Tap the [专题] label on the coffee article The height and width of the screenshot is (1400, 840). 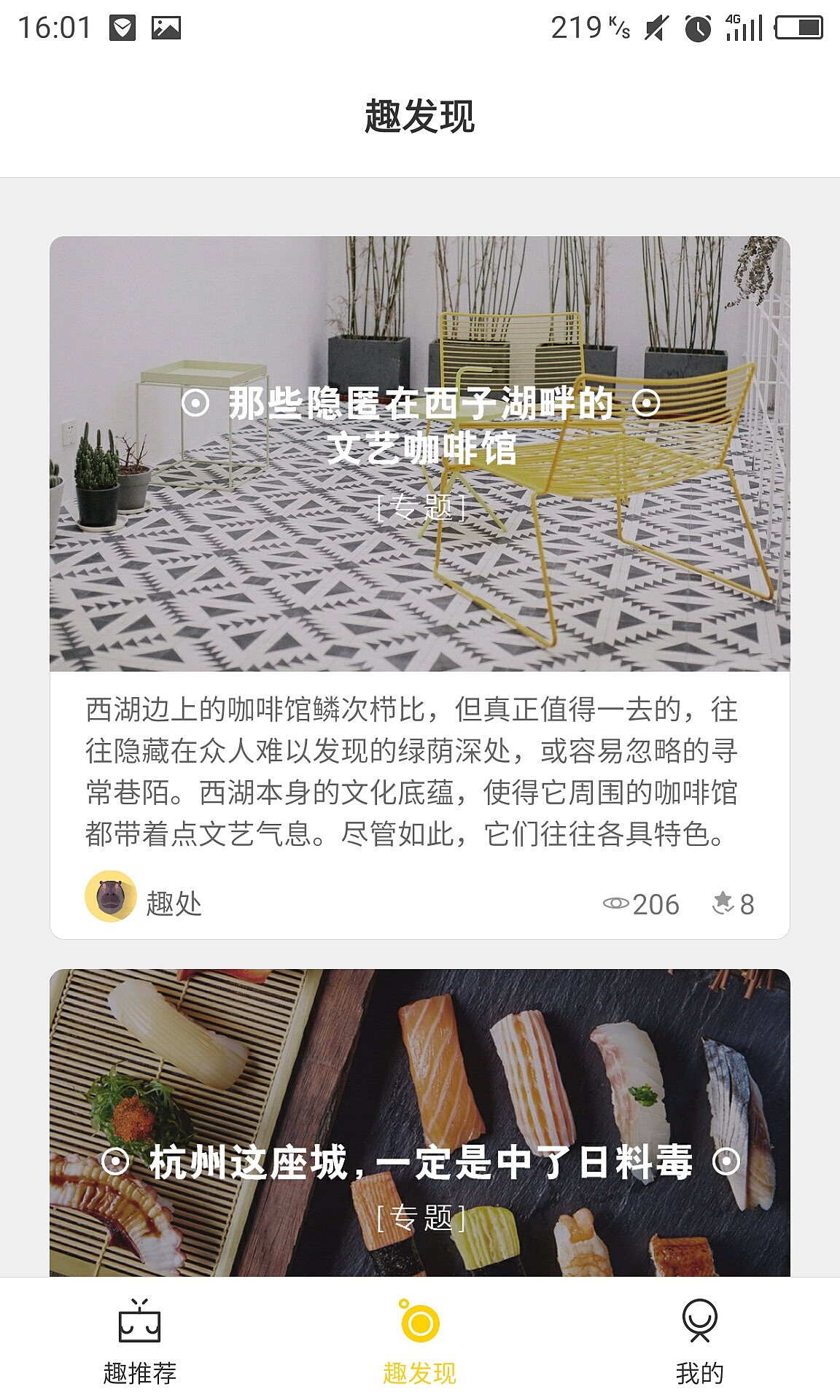click(421, 508)
